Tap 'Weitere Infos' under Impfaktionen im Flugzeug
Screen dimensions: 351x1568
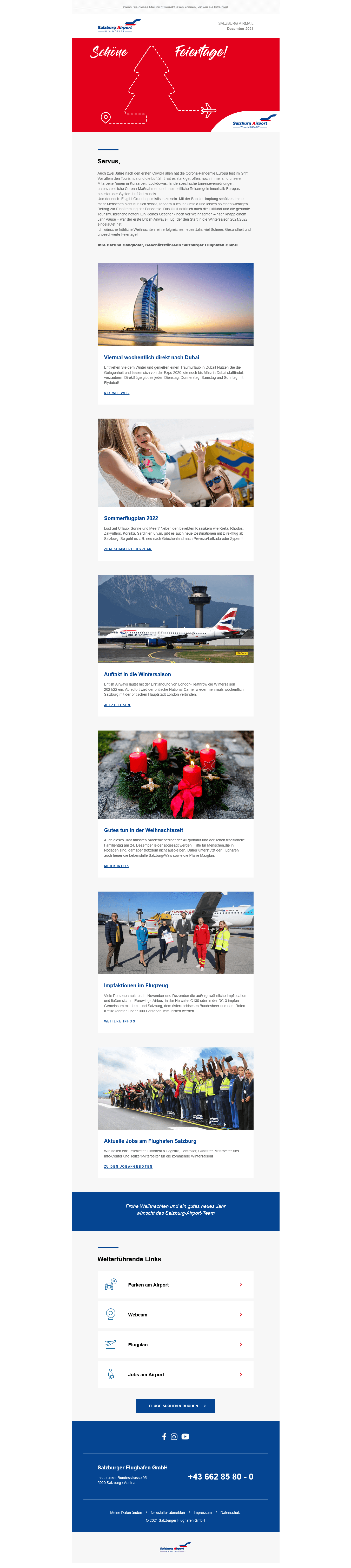click(x=119, y=1021)
